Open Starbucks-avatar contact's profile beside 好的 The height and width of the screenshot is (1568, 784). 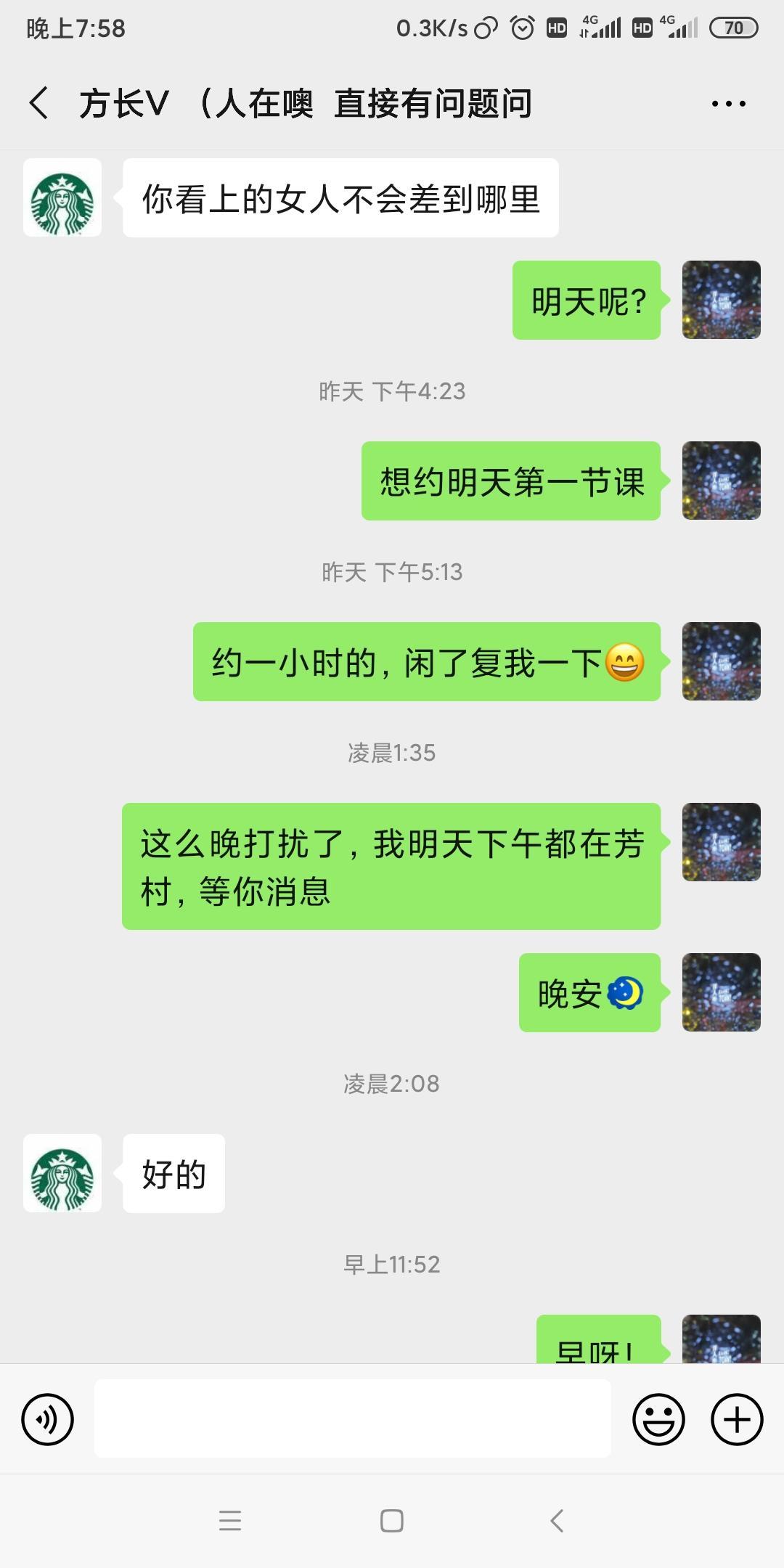click(x=62, y=1173)
